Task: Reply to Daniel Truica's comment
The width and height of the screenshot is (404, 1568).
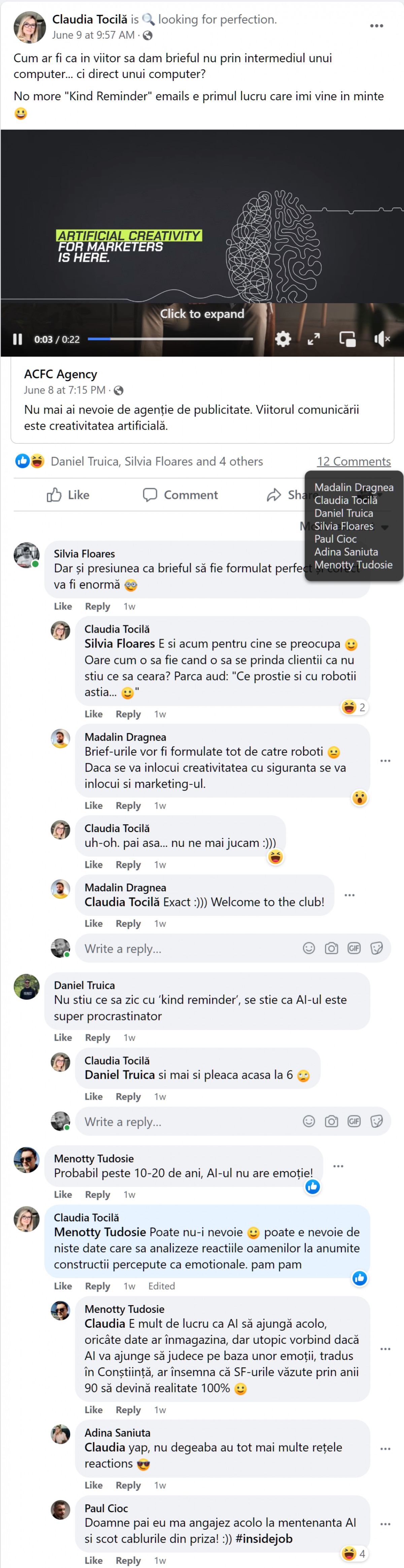Action: point(98,1037)
